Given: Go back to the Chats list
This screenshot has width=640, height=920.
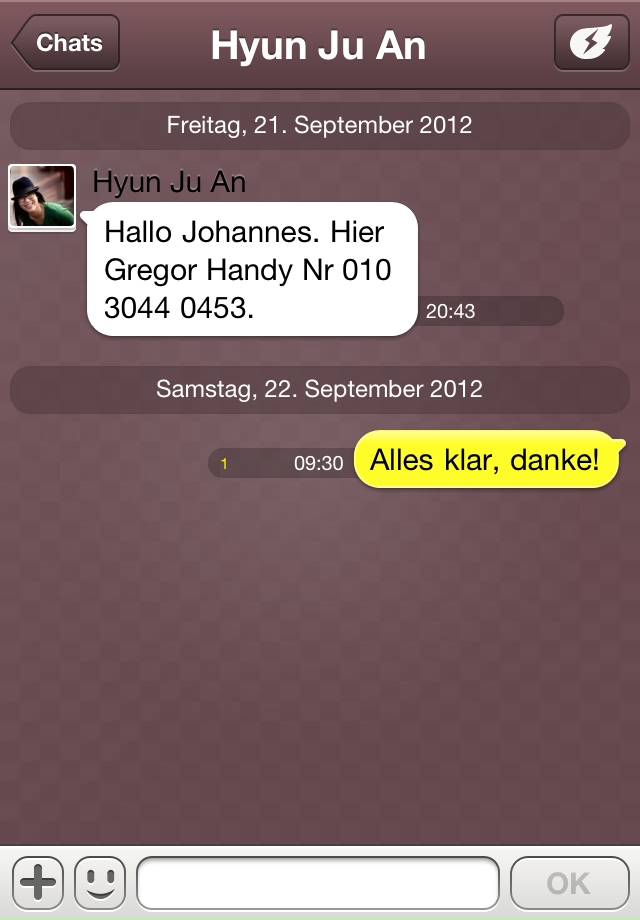Looking at the screenshot, I should [66, 44].
